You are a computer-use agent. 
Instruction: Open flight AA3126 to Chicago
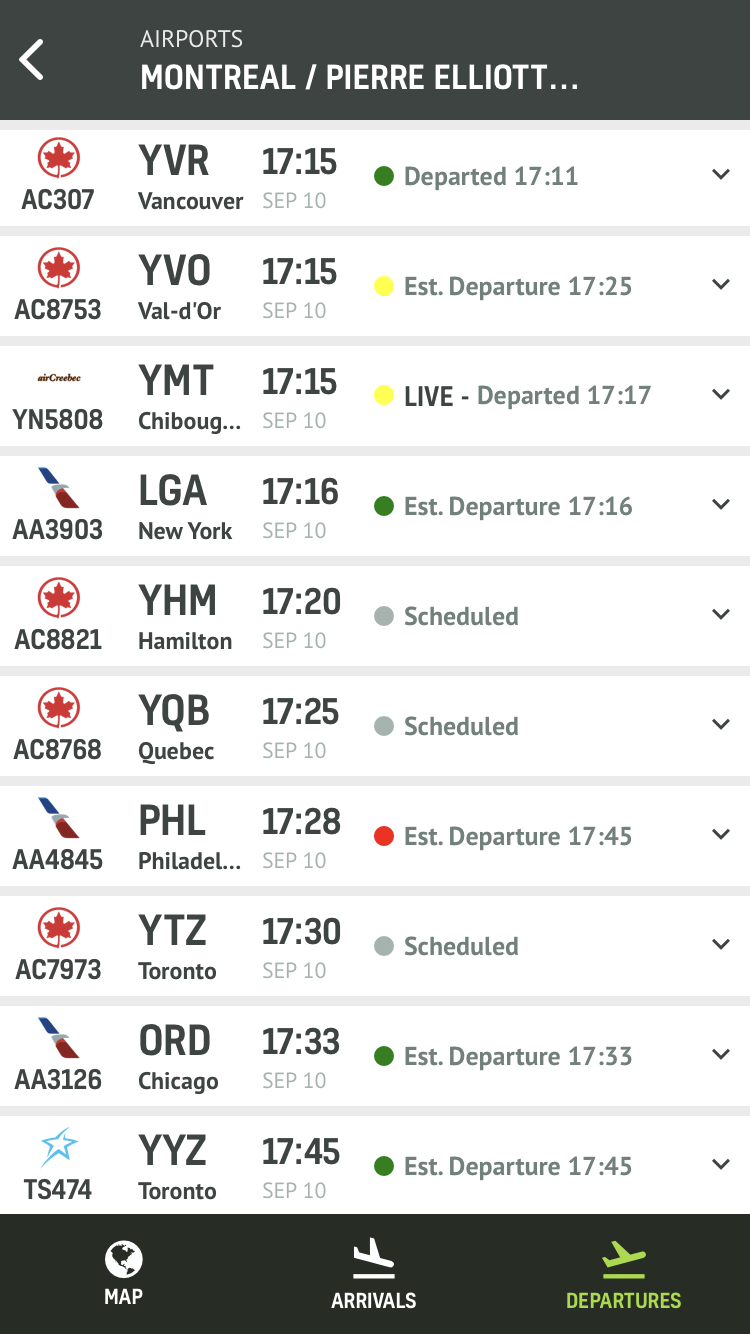pyautogui.click(x=375, y=1056)
